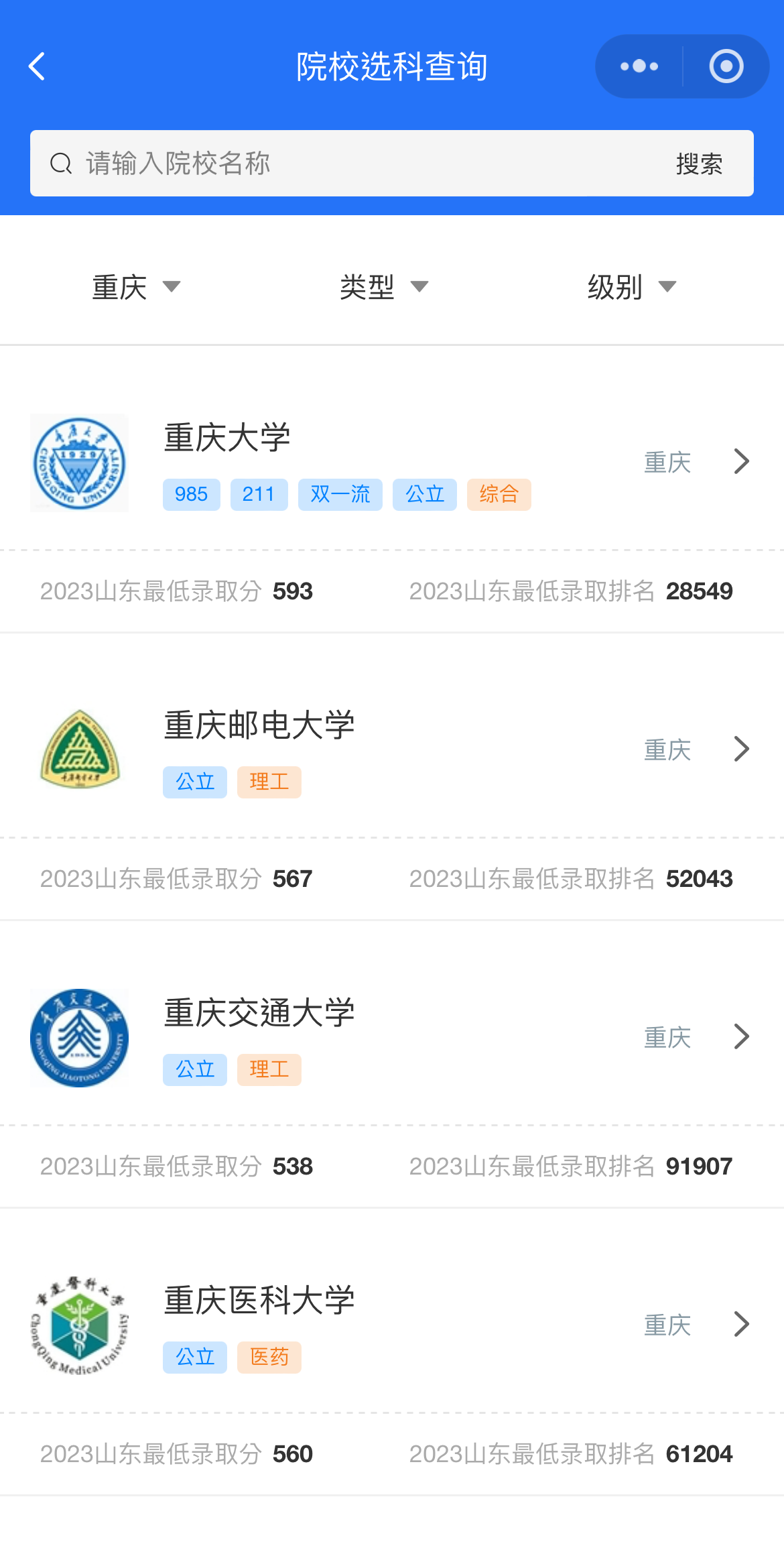The image size is (784, 1558).
Task: Expand the 级别 filter dropdown
Action: 632,287
